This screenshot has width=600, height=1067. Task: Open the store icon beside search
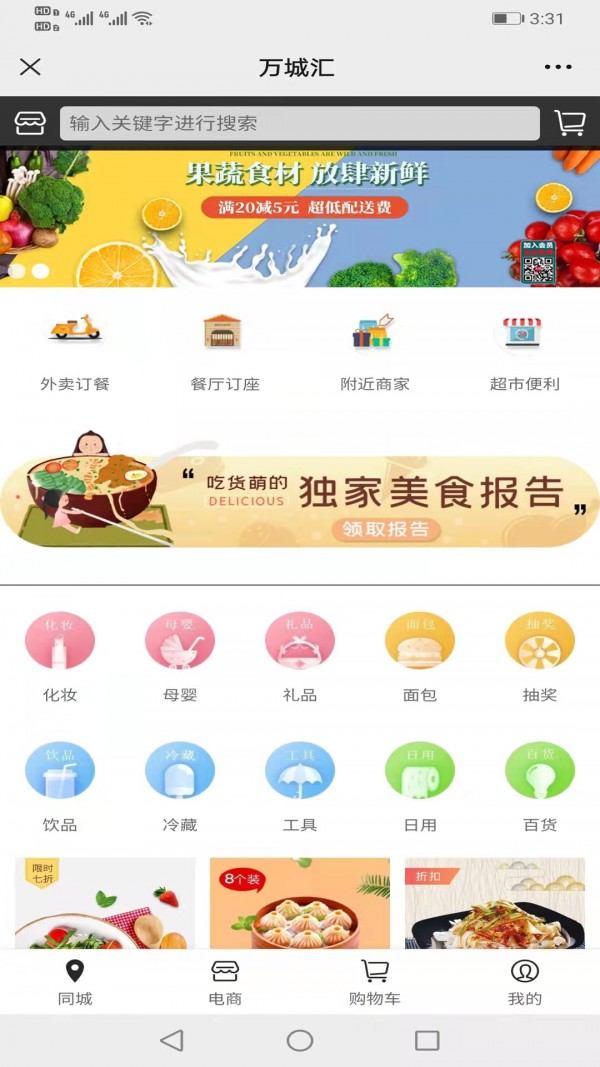30,124
